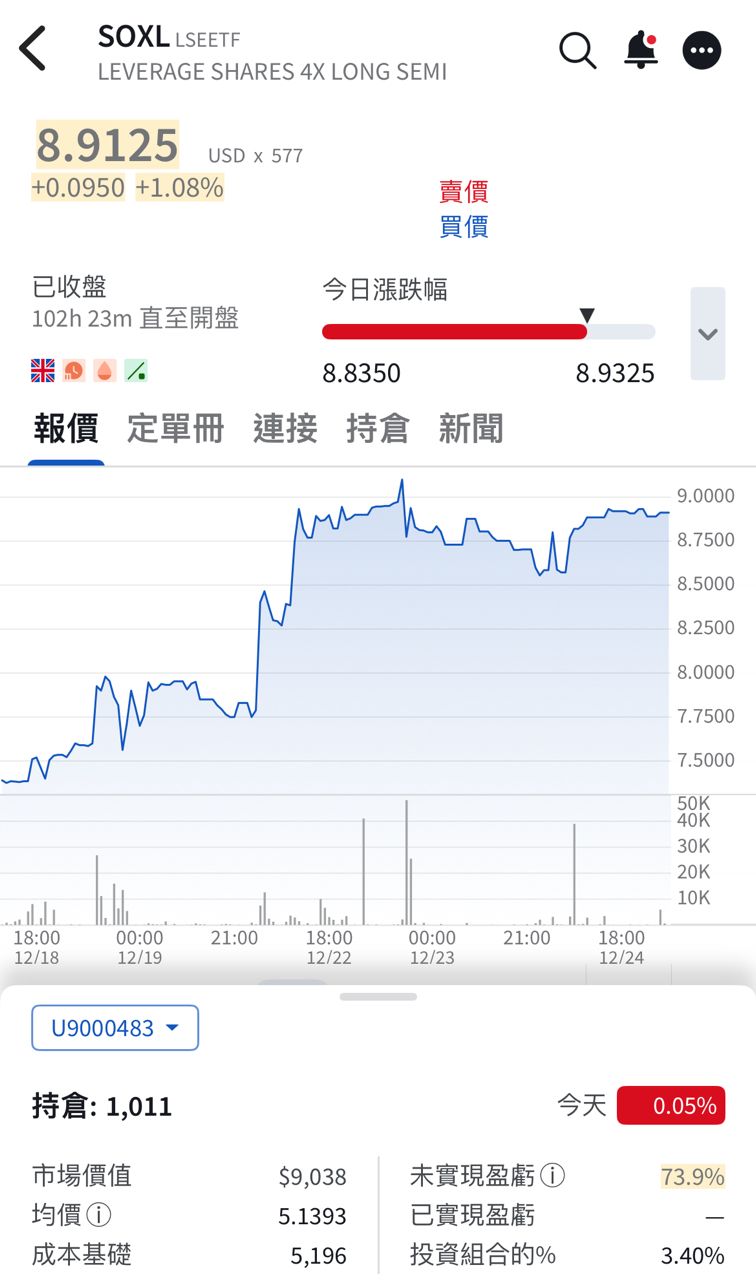The height and width of the screenshot is (1280, 756).
Task: Open the three-dot overflow menu
Action: coord(702,50)
